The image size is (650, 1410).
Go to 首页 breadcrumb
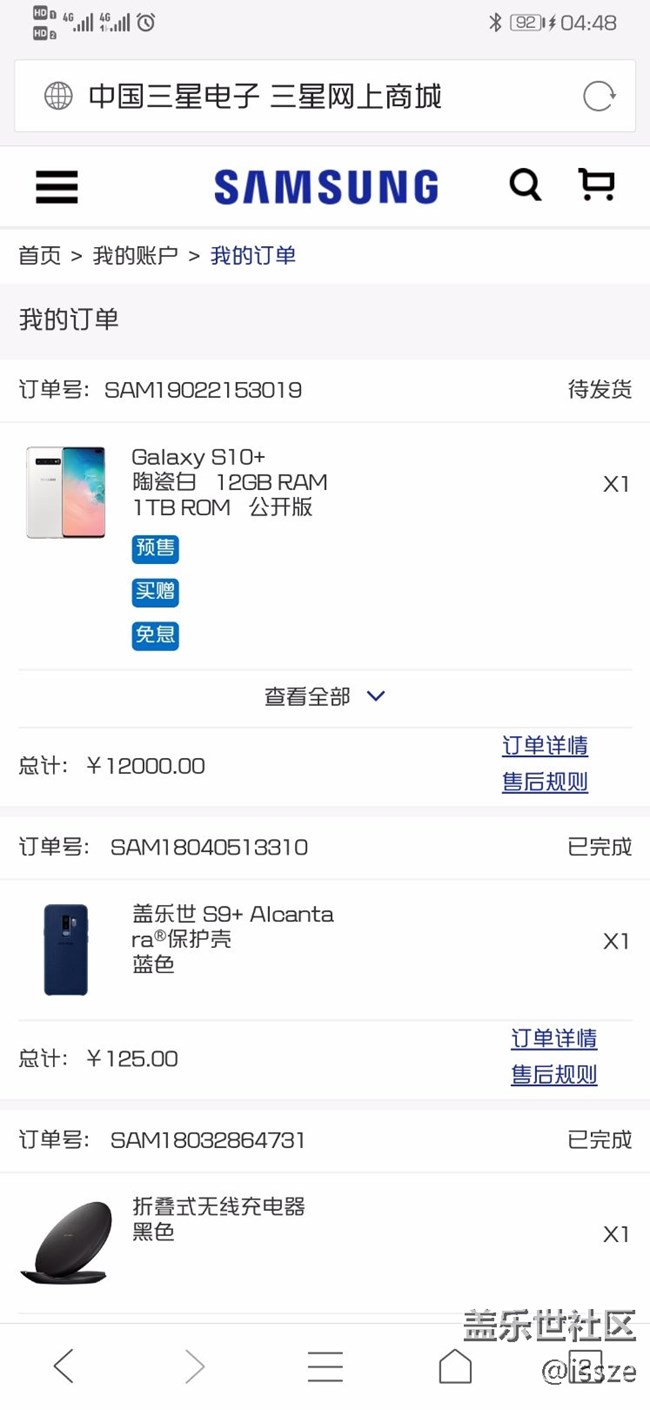click(x=40, y=256)
